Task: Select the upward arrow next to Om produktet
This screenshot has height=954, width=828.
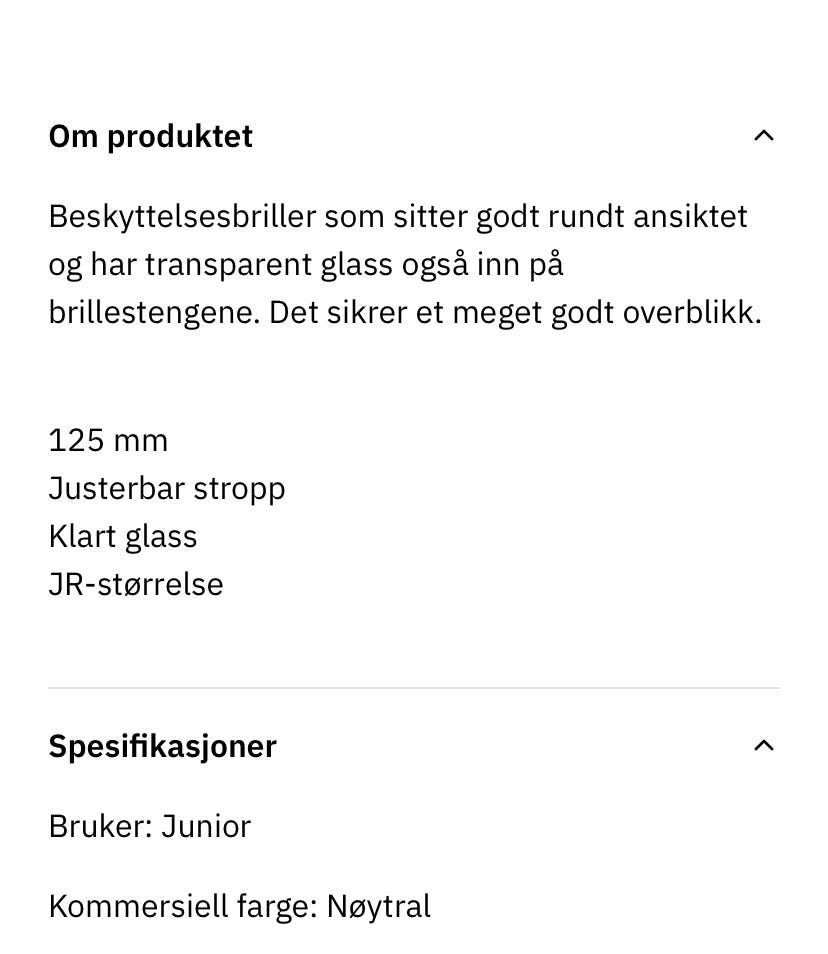Action: pos(764,135)
